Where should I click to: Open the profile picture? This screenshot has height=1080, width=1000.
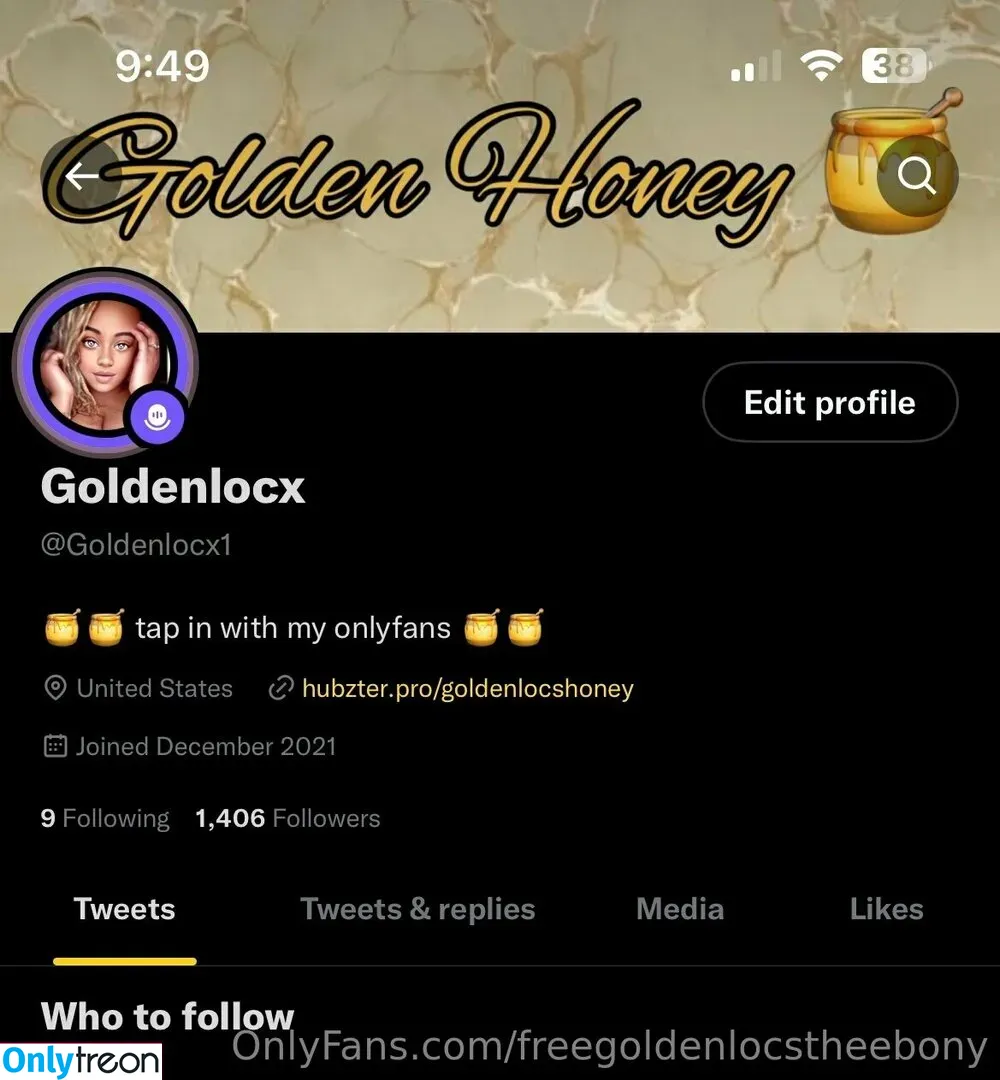(104, 363)
